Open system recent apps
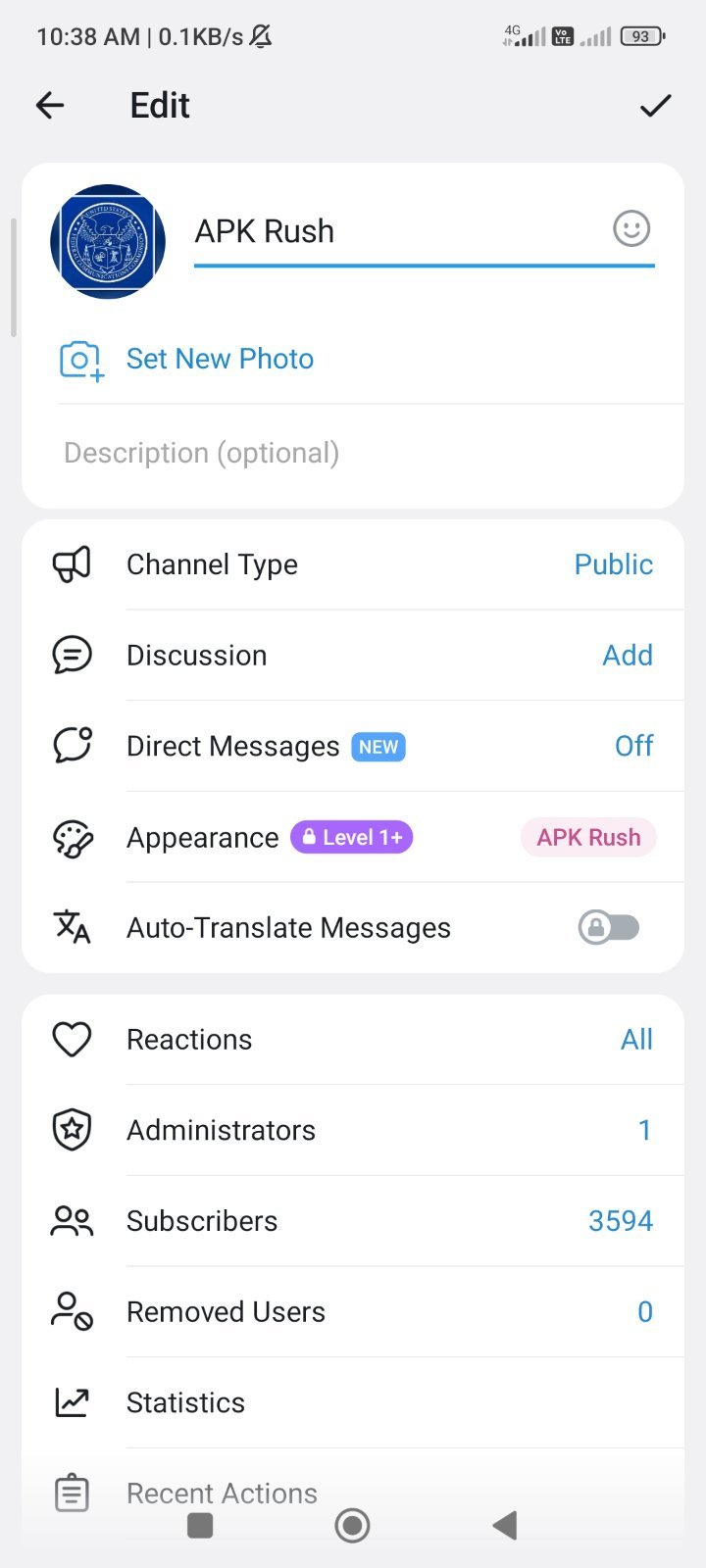 coord(200,1525)
